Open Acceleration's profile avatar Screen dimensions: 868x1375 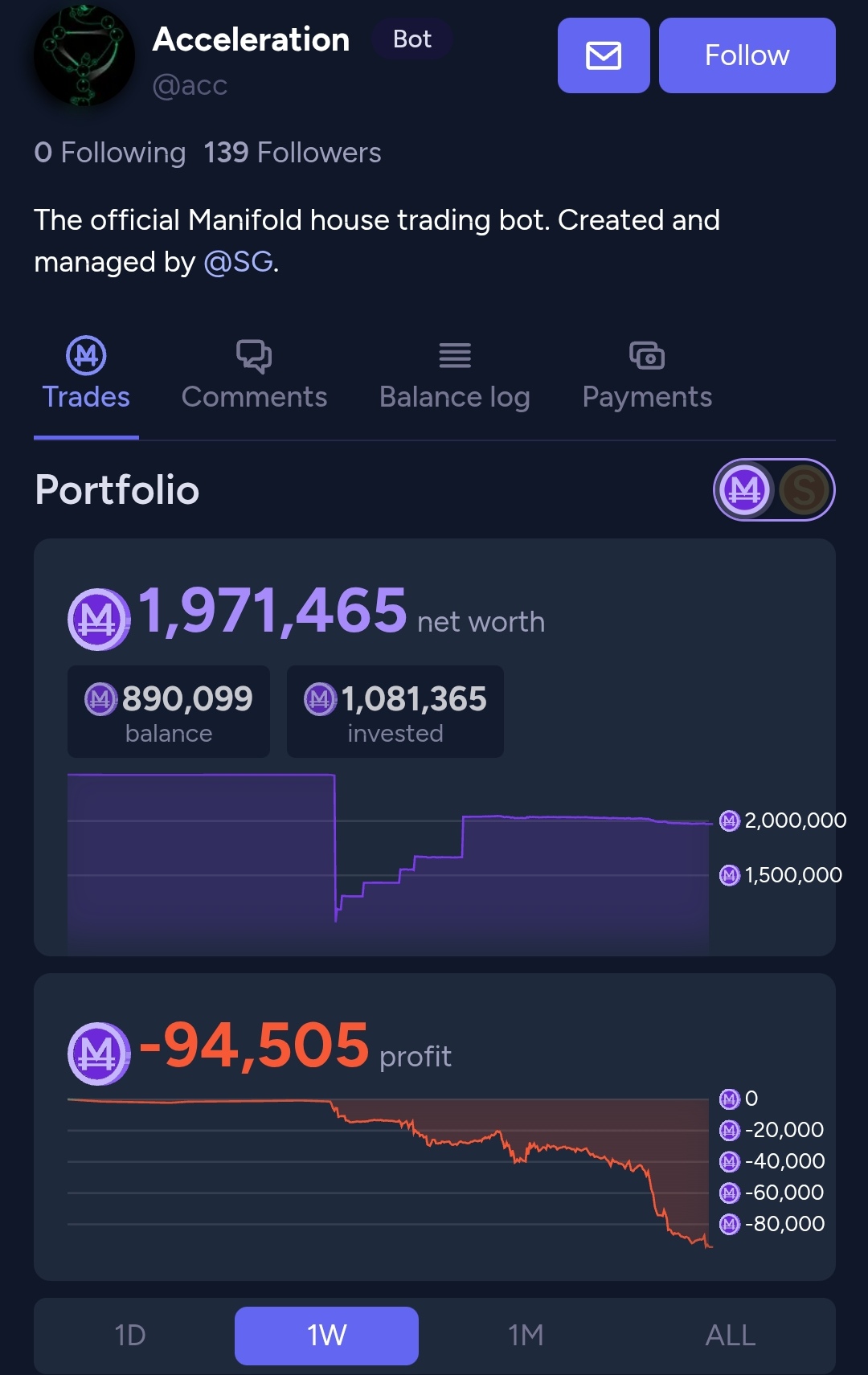click(x=84, y=56)
